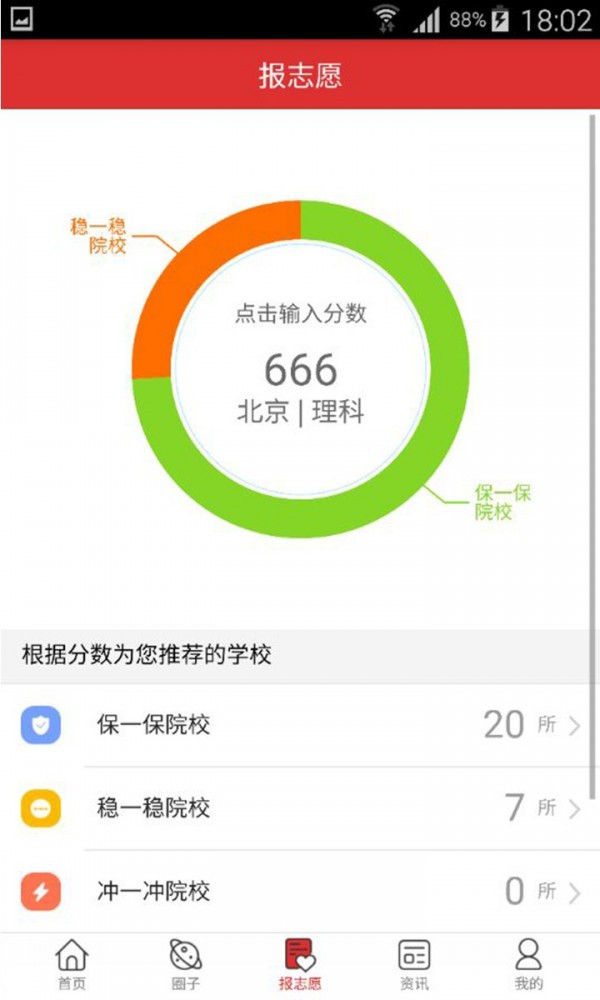The width and height of the screenshot is (600, 1000).
Task: Open the 稳一稳院校 list of 7 schools
Action: tap(300, 808)
